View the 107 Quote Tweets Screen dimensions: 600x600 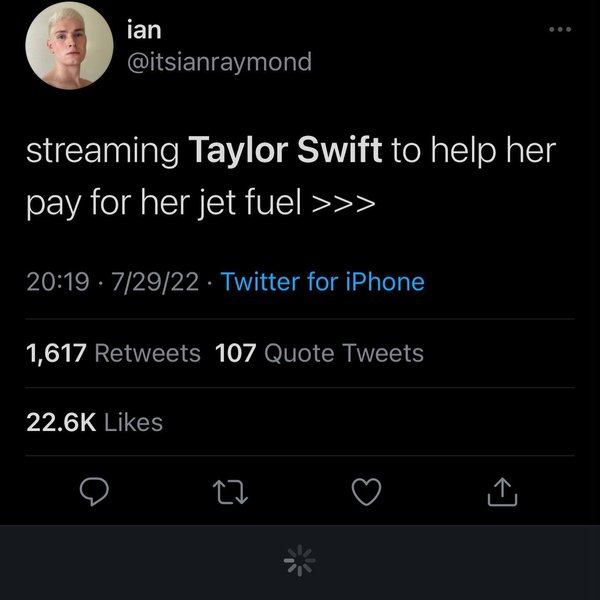click(x=319, y=353)
